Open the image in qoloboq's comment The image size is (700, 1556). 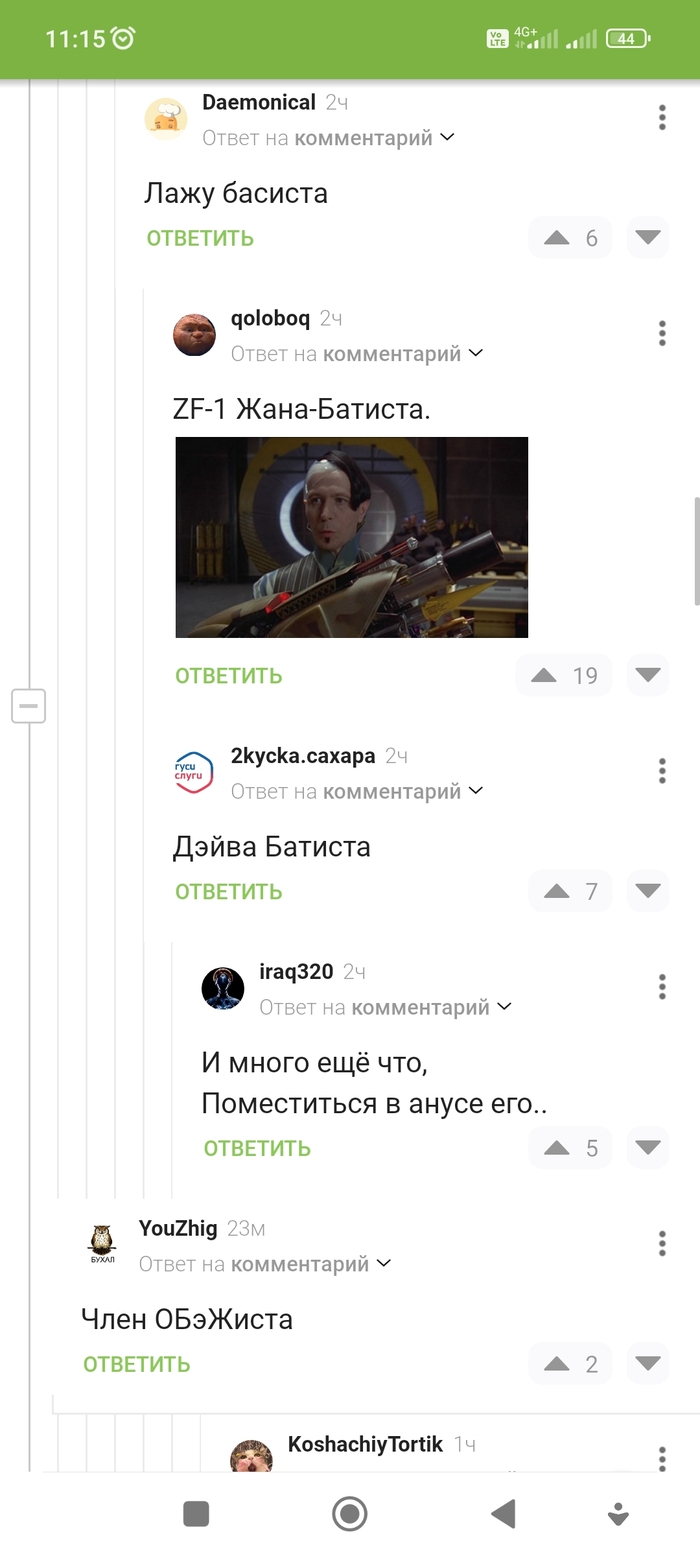pyautogui.click(x=351, y=537)
